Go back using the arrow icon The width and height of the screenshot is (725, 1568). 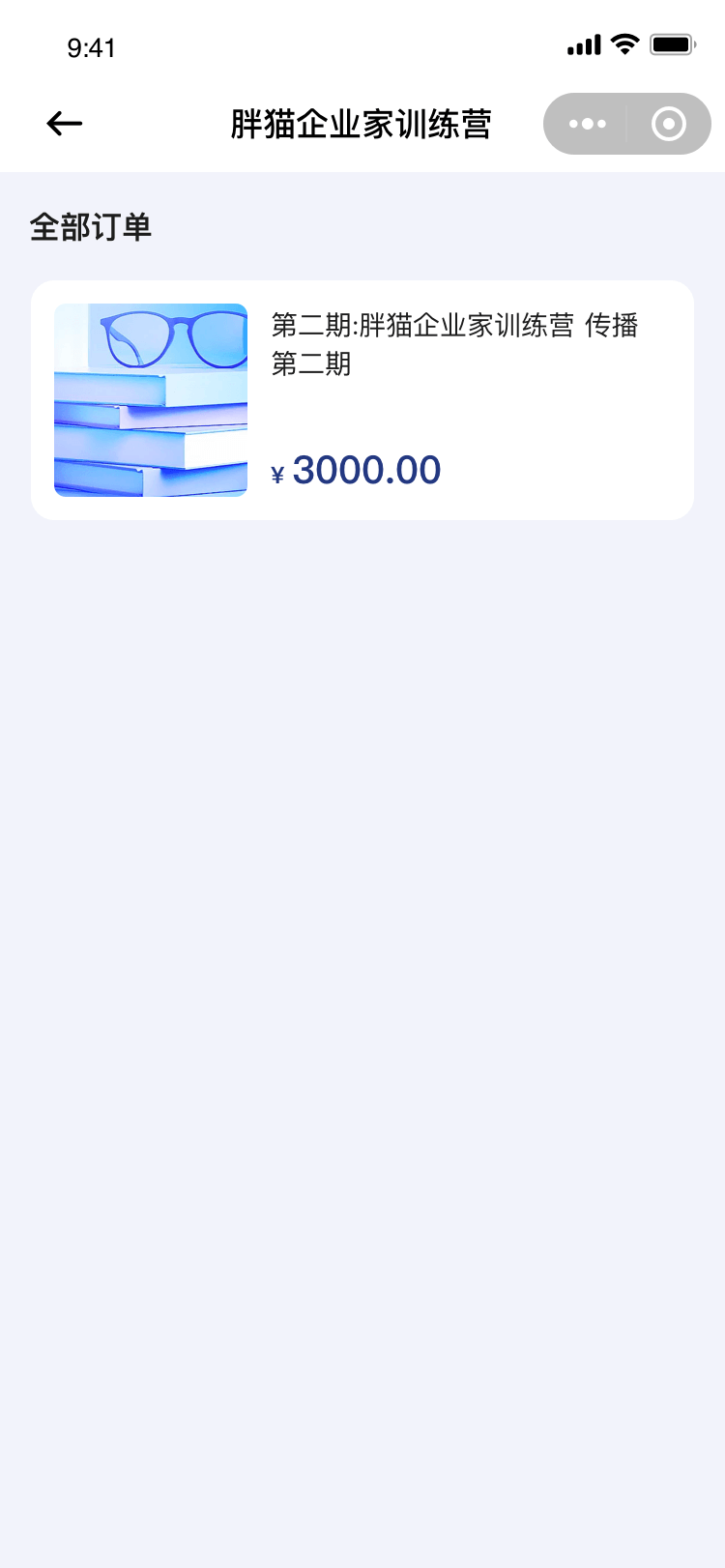pyautogui.click(x=65, y=124)
